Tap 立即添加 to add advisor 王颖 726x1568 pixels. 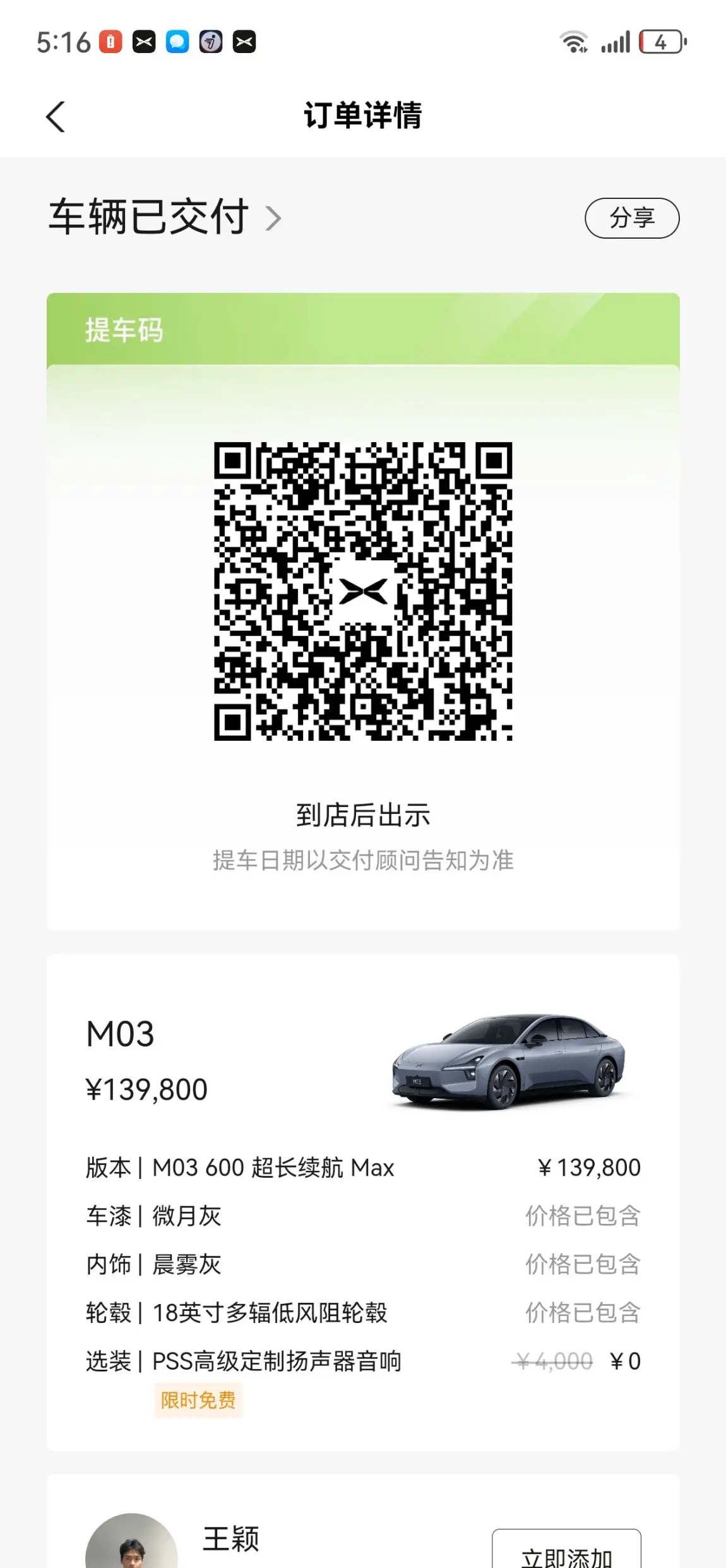coord(566,1553)
